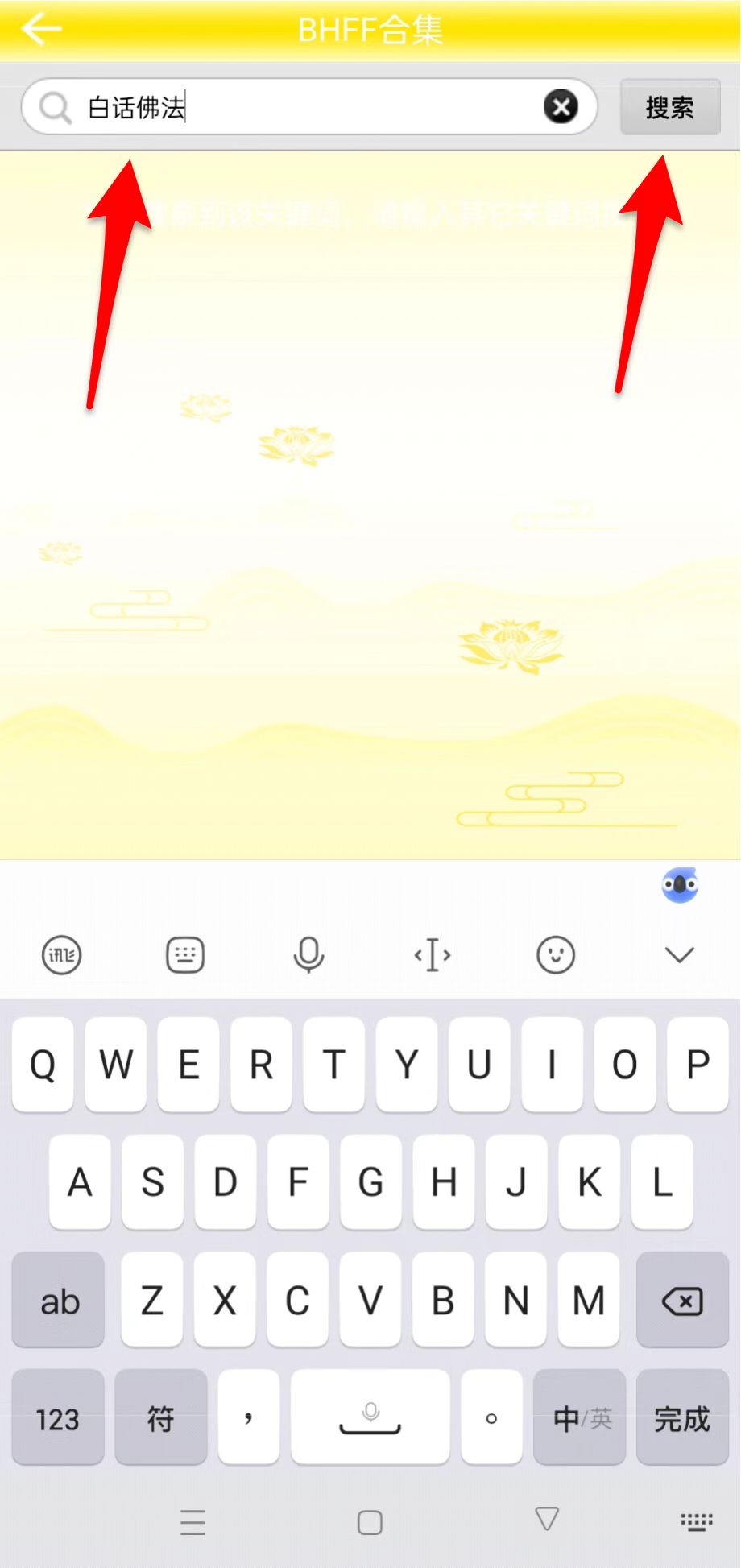
Task: Open voice input via the microphone toolbar icon
Action: 308,955
